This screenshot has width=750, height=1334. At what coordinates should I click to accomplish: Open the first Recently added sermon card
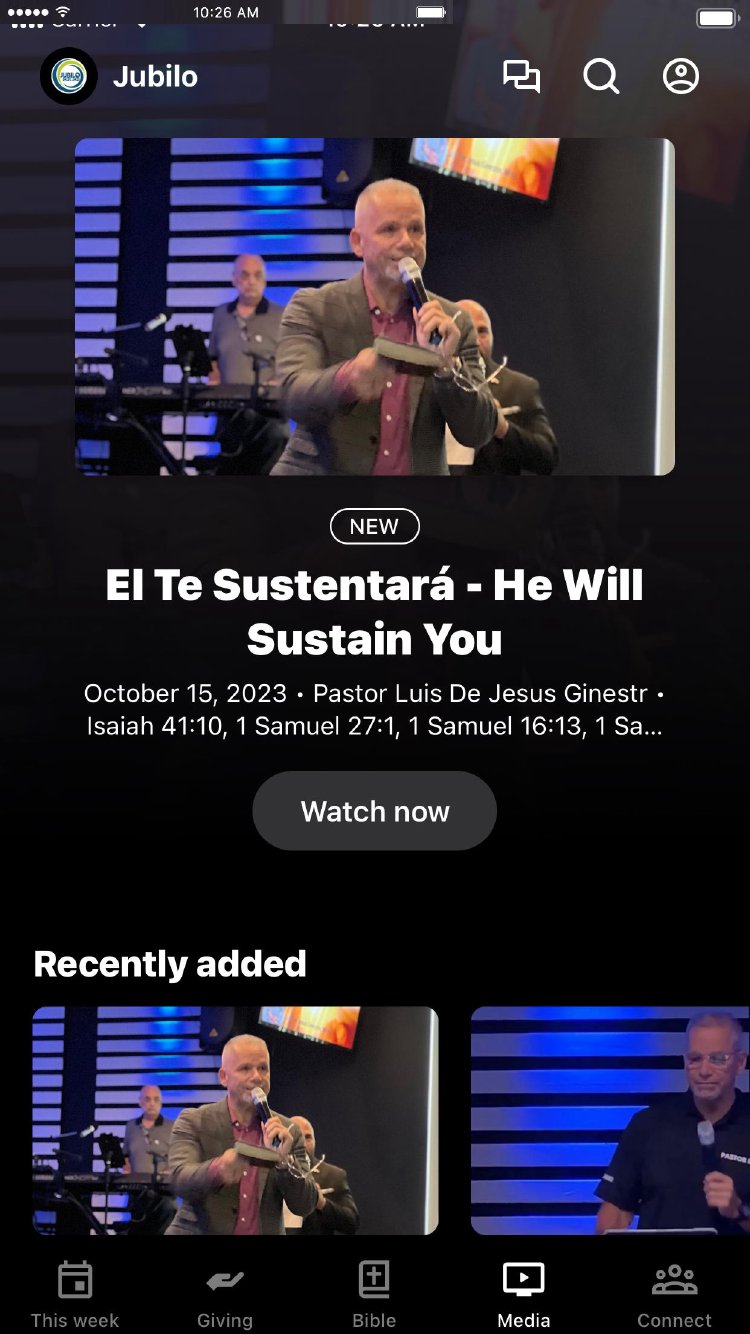235,1120
